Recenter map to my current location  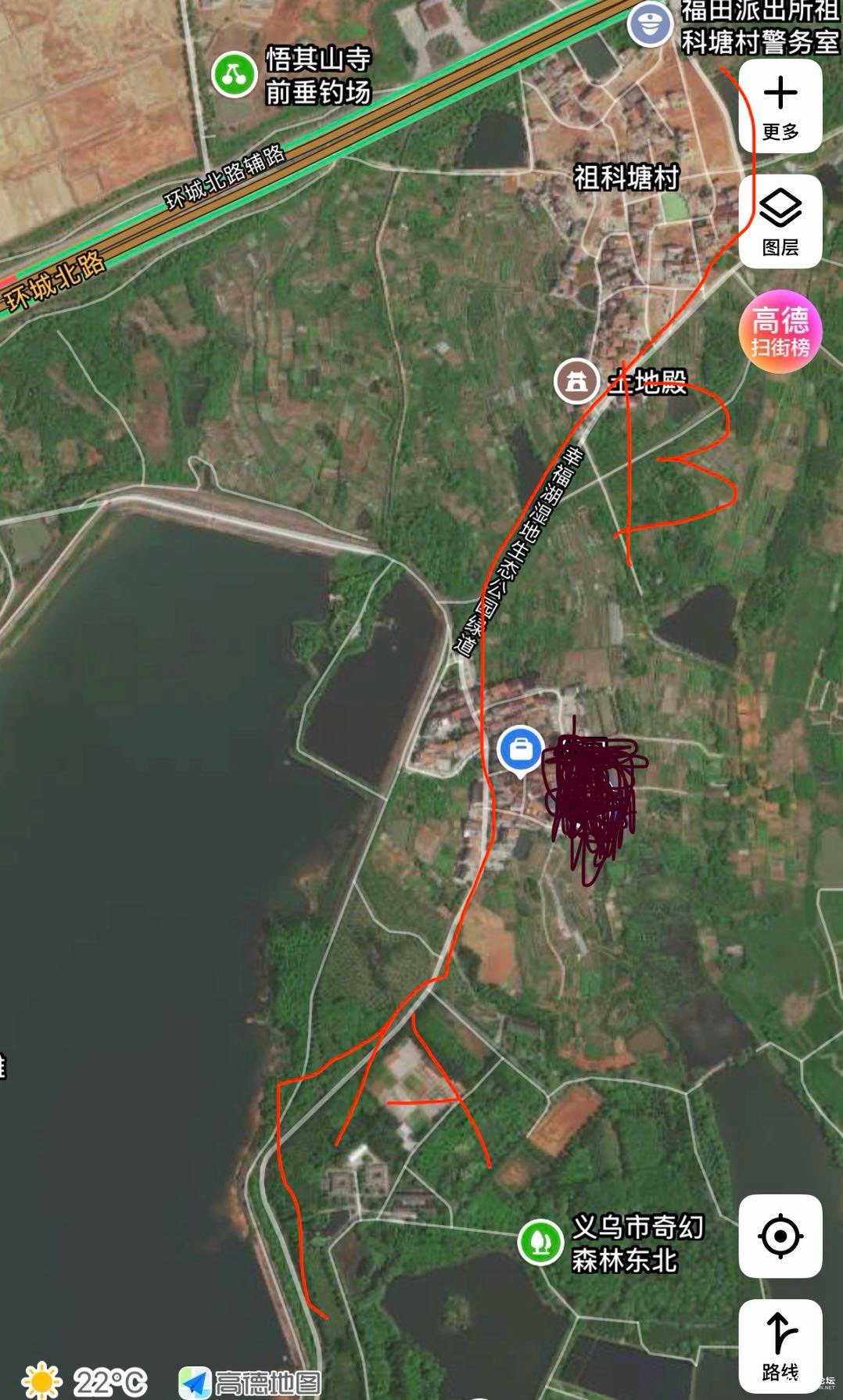[x=780, y=1236]
